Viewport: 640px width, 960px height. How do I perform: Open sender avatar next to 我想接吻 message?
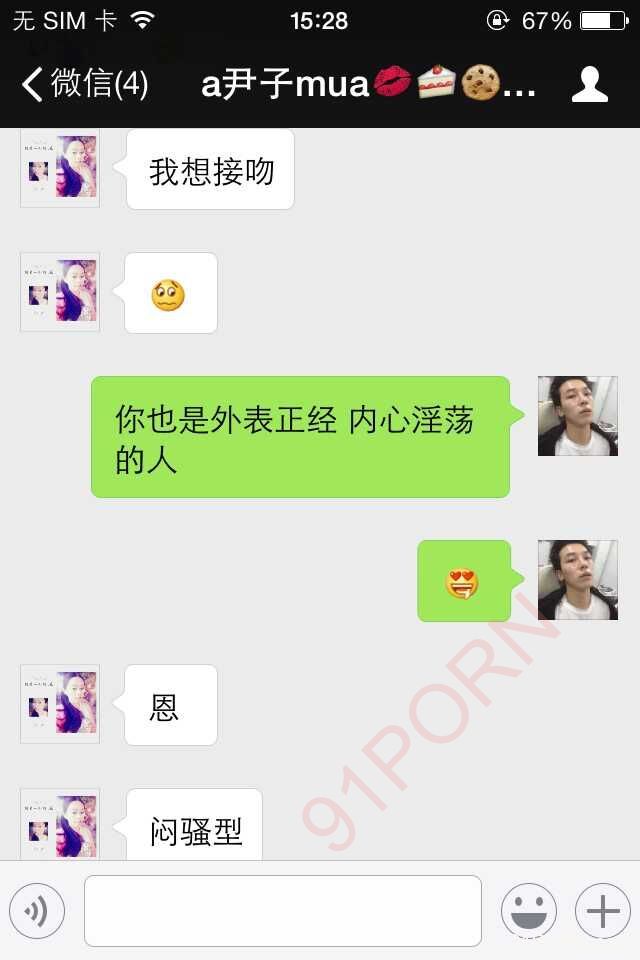click(60, 167)
